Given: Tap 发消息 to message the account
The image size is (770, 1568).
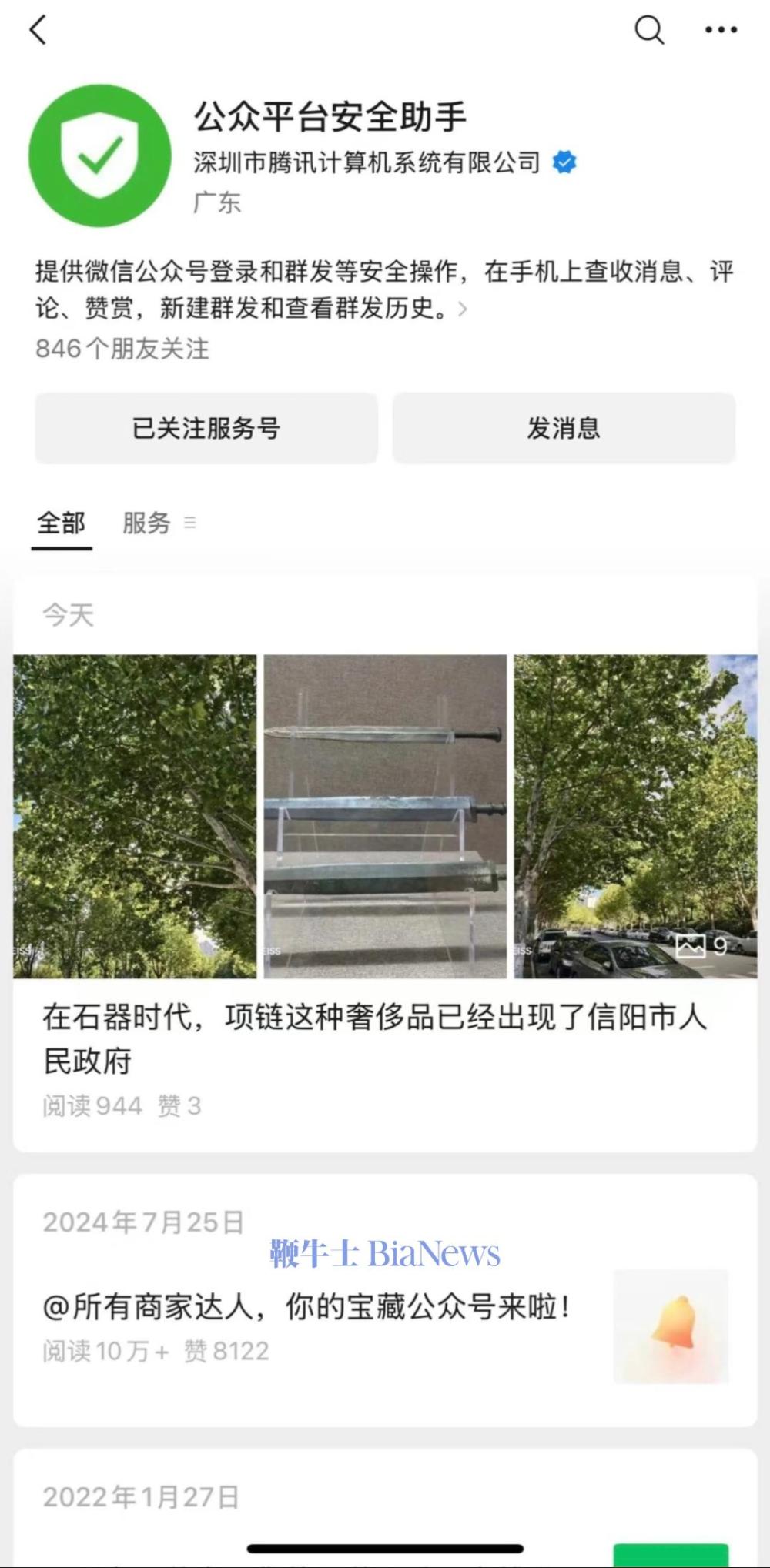Looking at the screenshot, I should 564,428.
